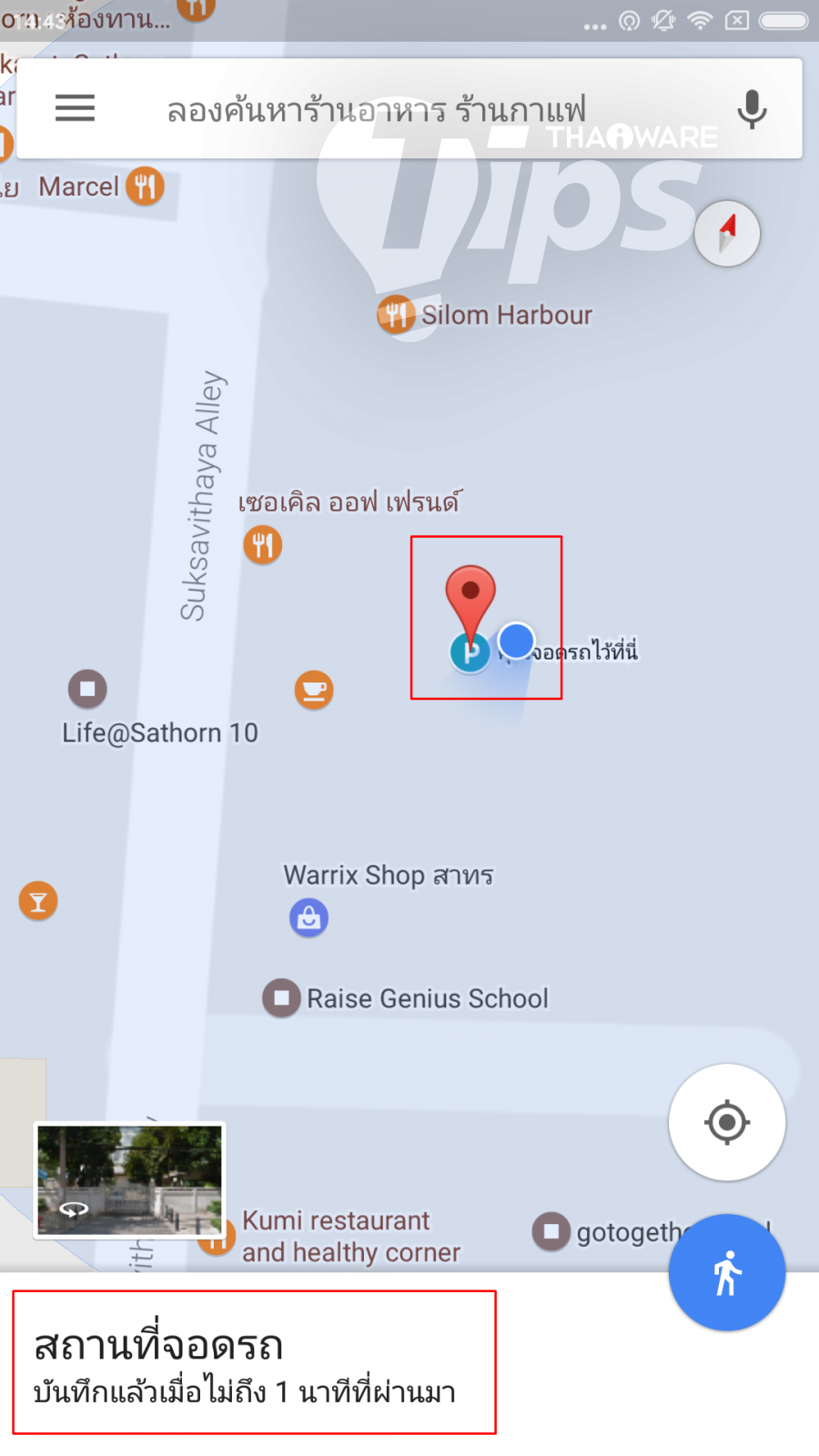Screen dimensions: 819x1456
Task: Tap the blue parking P marker
Action: [470, 652]
